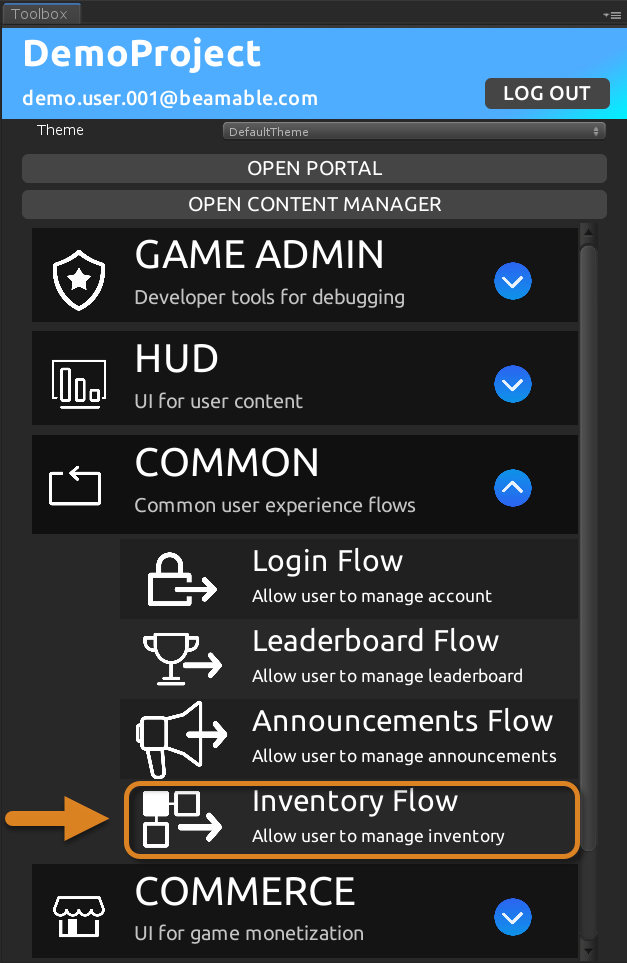This screenshot has height=963, width=627.
Task: Select the Login Flow item
Action: point(348,579)
